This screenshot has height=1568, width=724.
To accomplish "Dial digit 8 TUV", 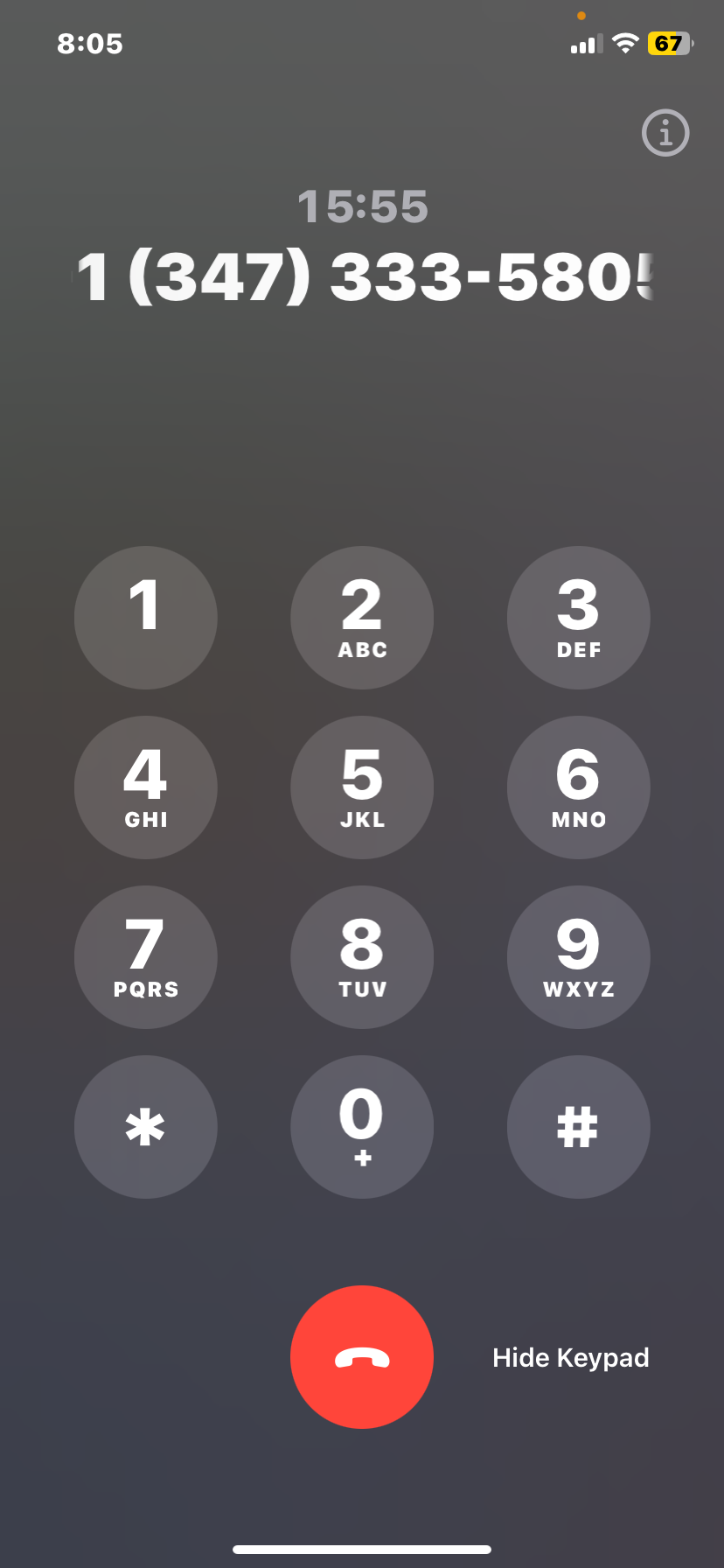I will (362, 957).
